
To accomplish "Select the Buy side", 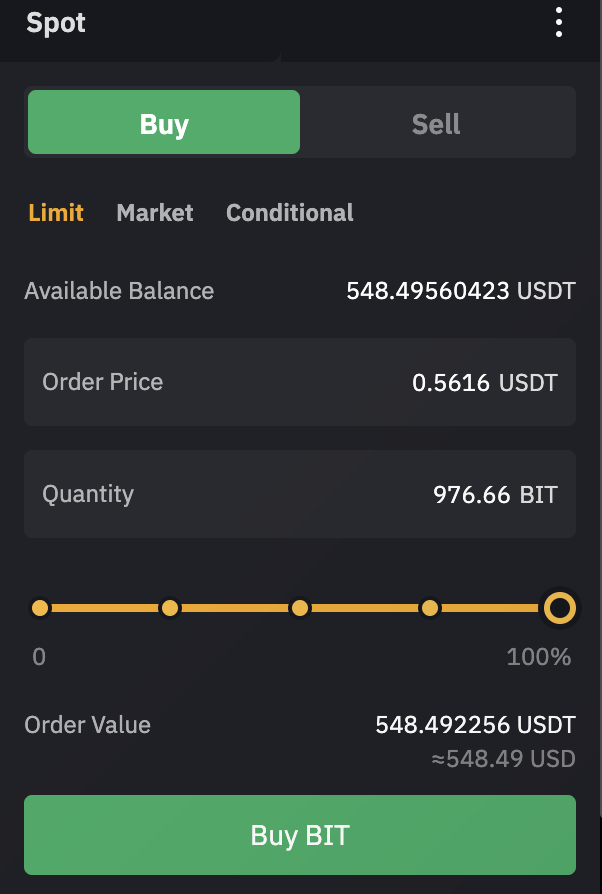I will (164, 123).
